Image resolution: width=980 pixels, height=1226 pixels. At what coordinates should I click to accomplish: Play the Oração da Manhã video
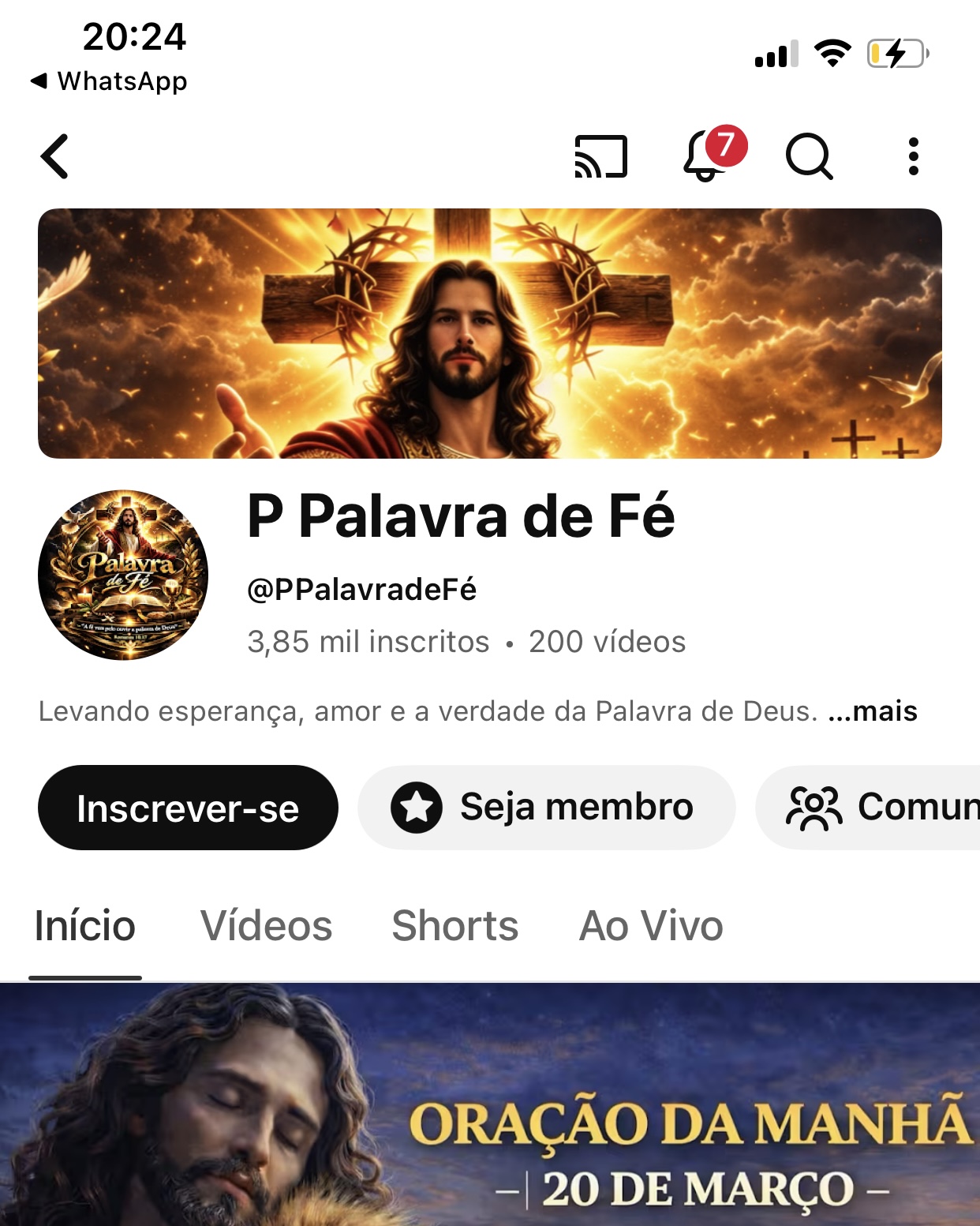pyautogui.click(x=490, y=1105)
